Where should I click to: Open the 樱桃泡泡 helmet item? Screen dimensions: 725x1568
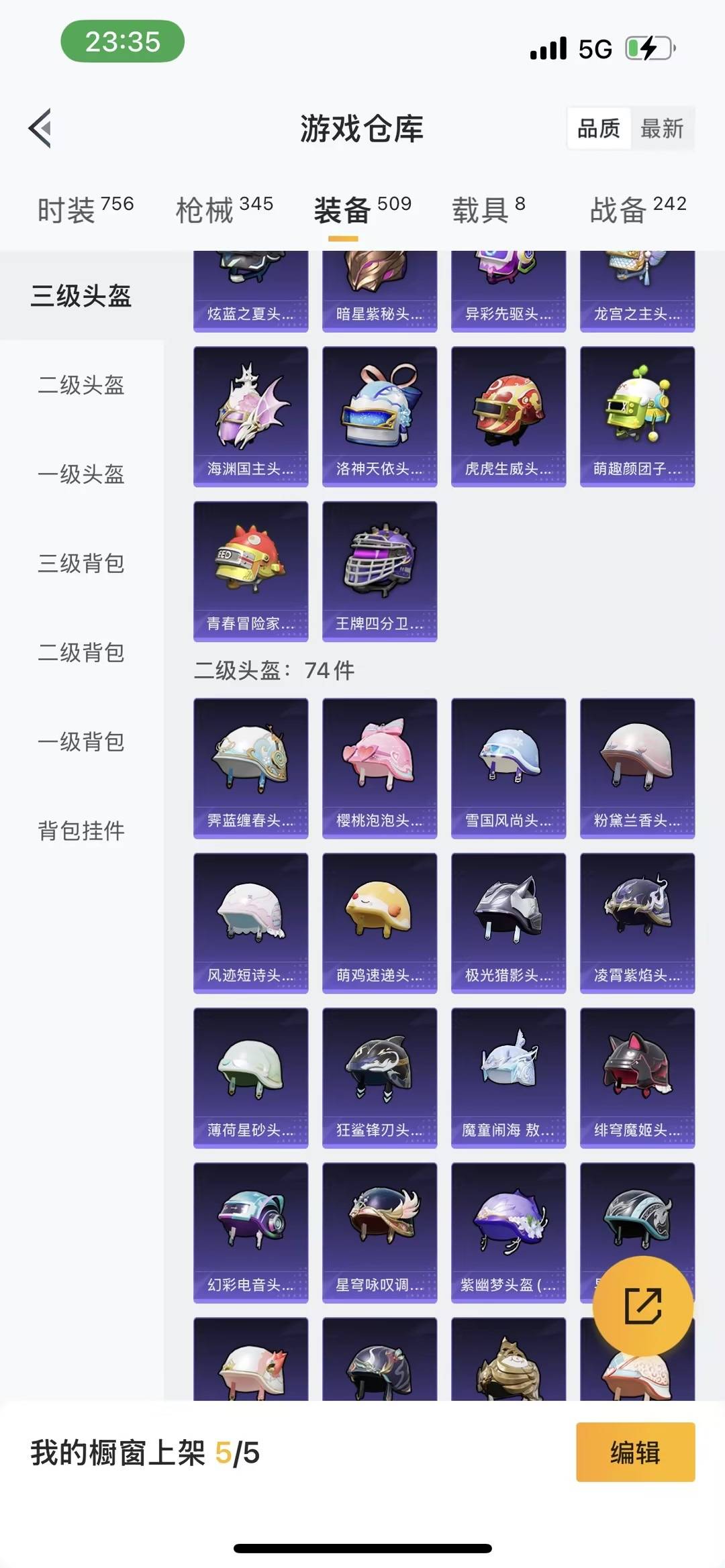pos(379,765)
